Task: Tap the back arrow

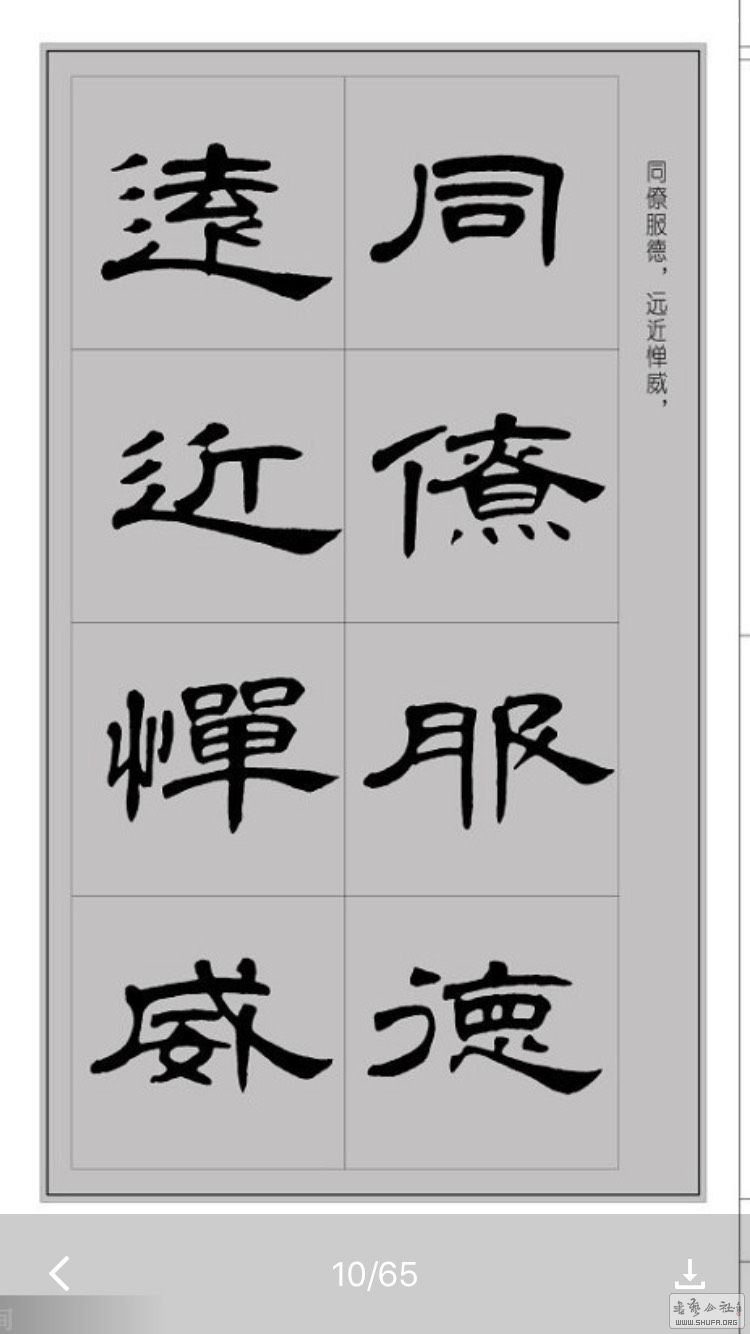Action: (60, 1273)
